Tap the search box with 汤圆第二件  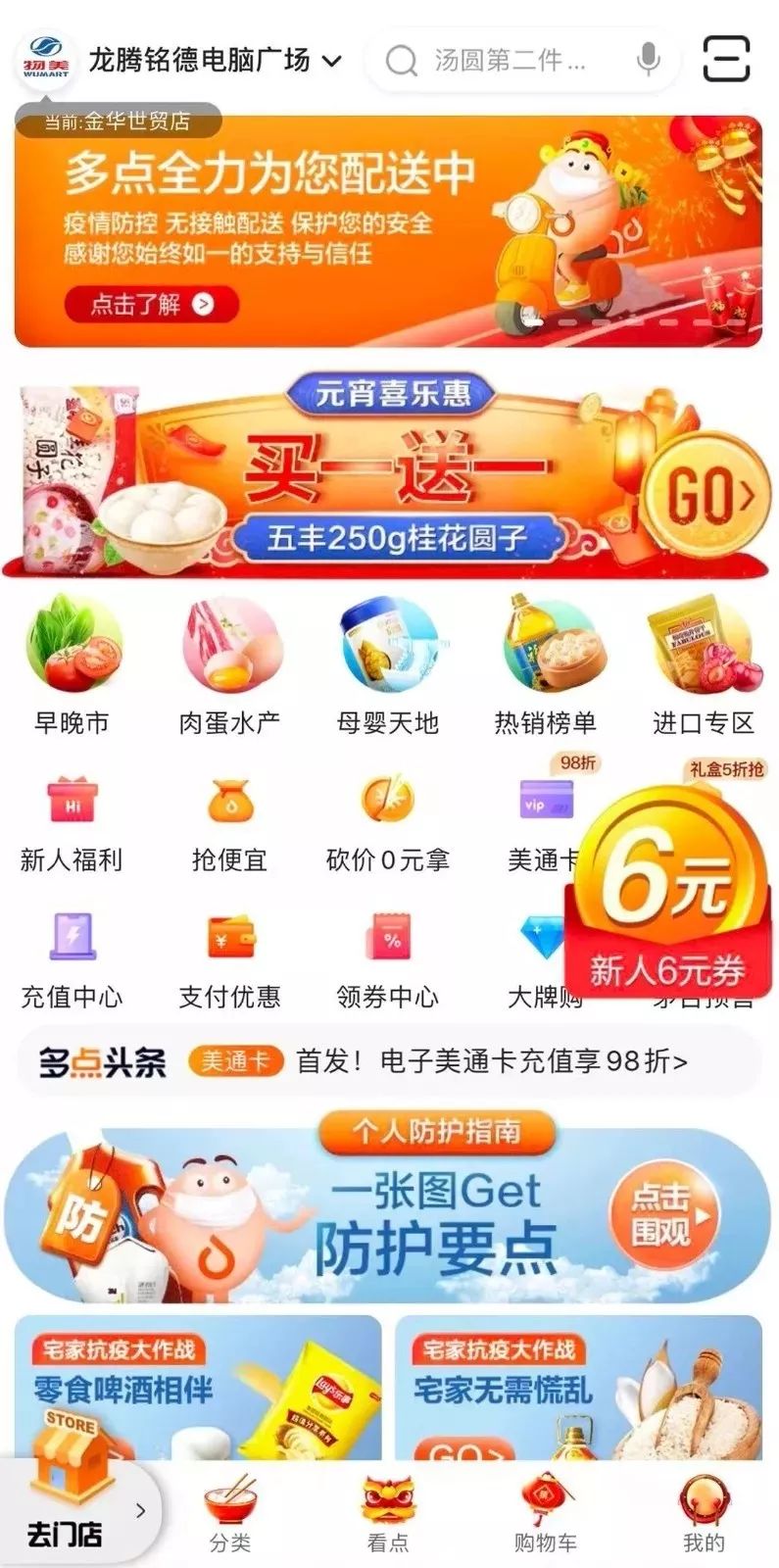[510, 61]
